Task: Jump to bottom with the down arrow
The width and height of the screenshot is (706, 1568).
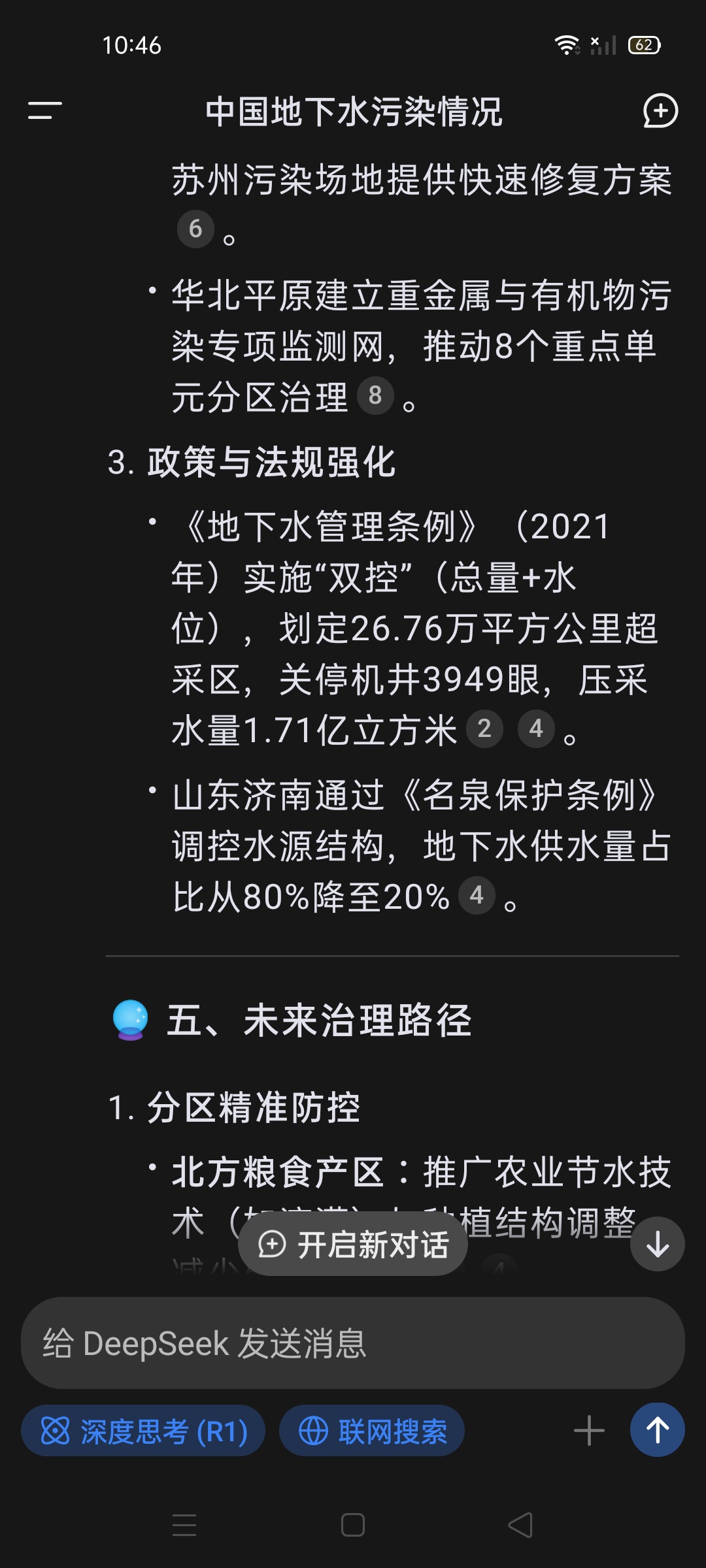Action: [657, 1244]
